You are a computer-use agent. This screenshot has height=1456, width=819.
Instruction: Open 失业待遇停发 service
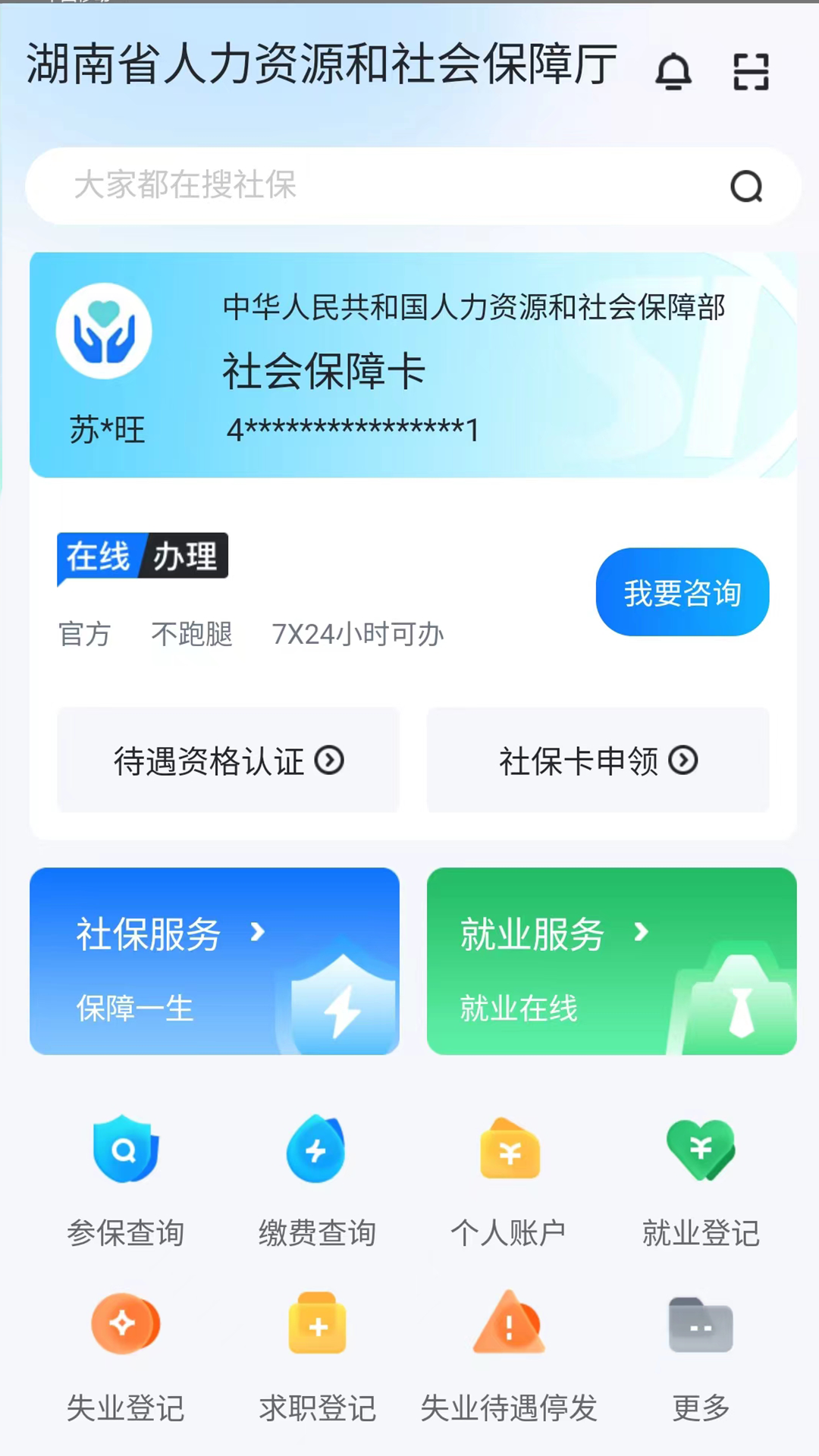pos(509,1357)
